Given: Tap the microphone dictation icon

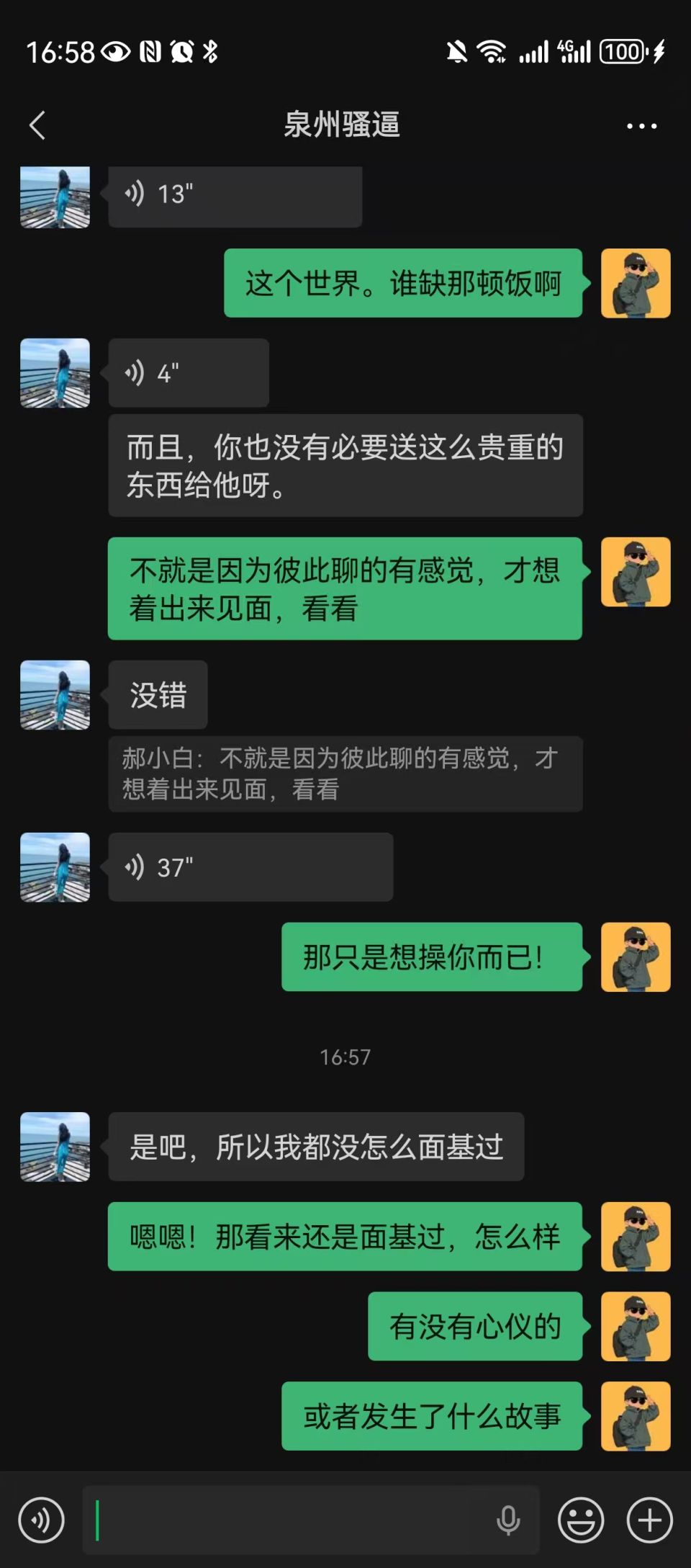Looking at the screenshot, I should pyautogui.click(x=508, y=1520).
